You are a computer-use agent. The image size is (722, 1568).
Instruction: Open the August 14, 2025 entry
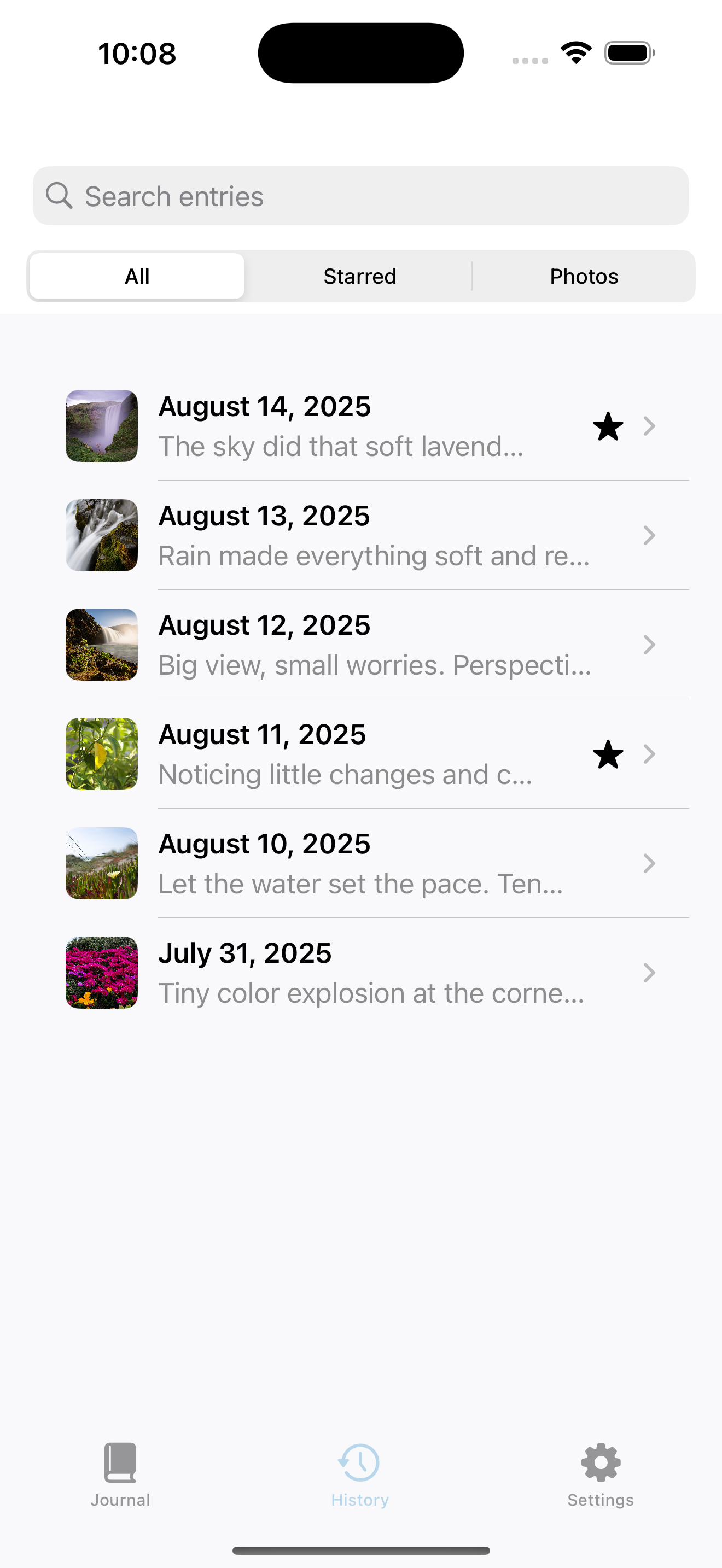tap(360, 426)
